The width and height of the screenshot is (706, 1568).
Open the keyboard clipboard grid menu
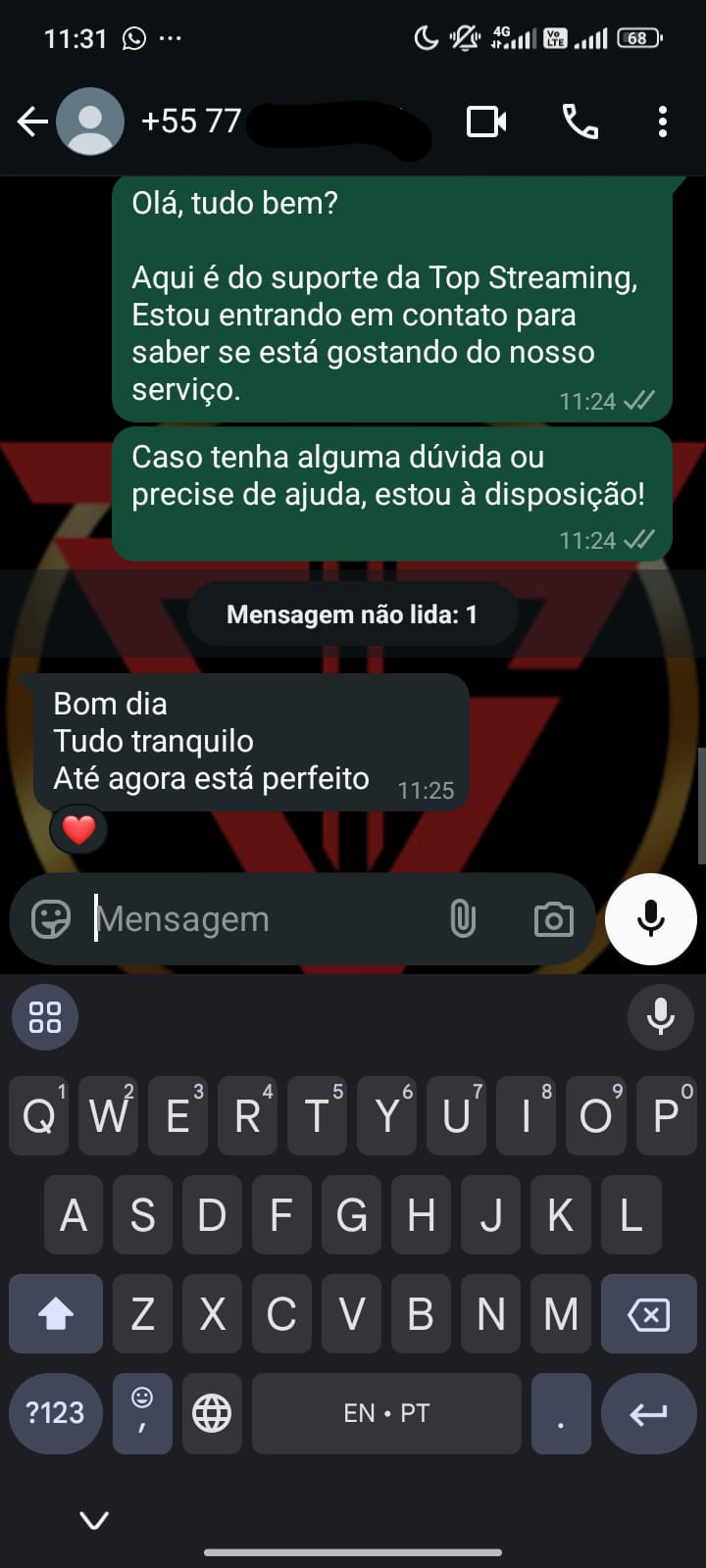click(x=43, y=1017)
